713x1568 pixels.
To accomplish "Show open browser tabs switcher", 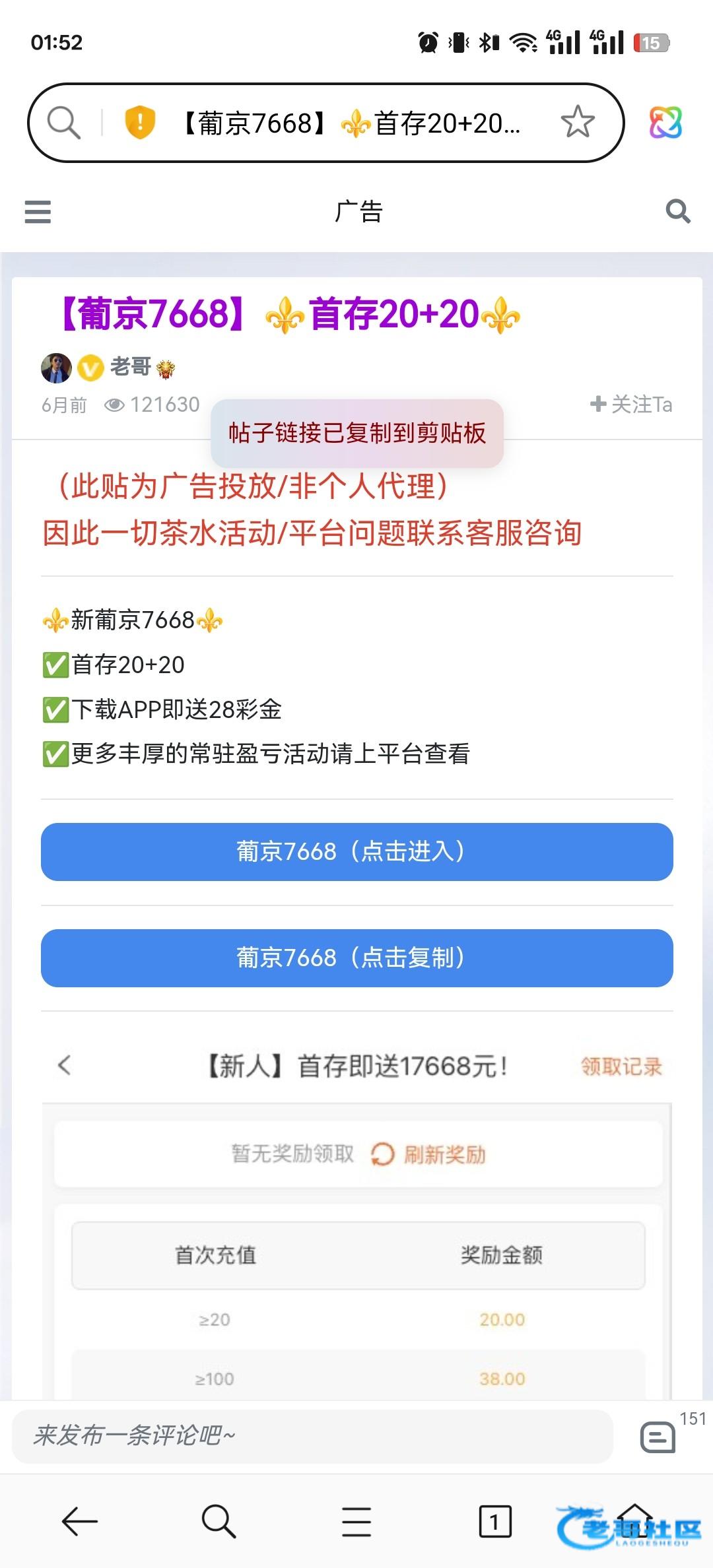I will pyautogui.click(x=494, y=1522).
